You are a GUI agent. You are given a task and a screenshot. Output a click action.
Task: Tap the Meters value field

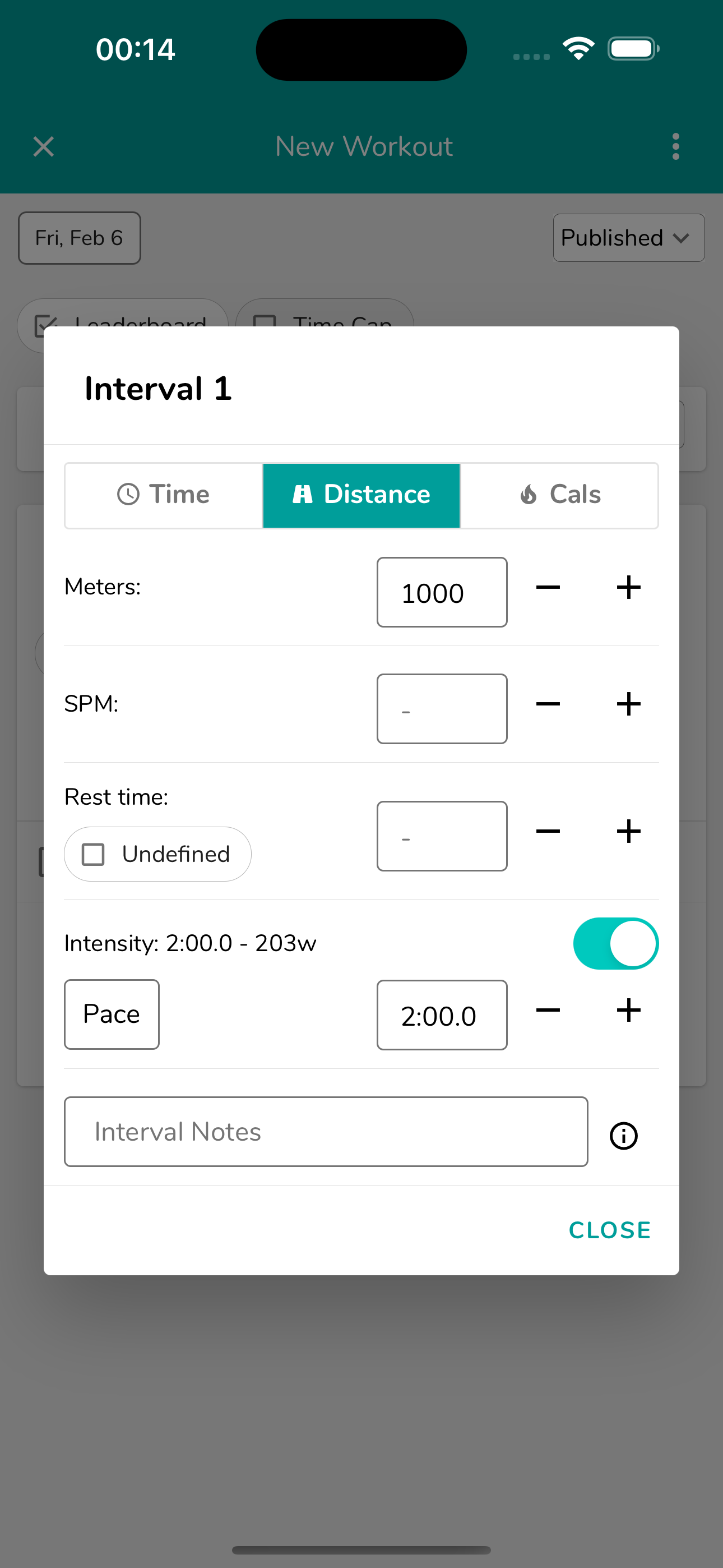tap(442, 592)
